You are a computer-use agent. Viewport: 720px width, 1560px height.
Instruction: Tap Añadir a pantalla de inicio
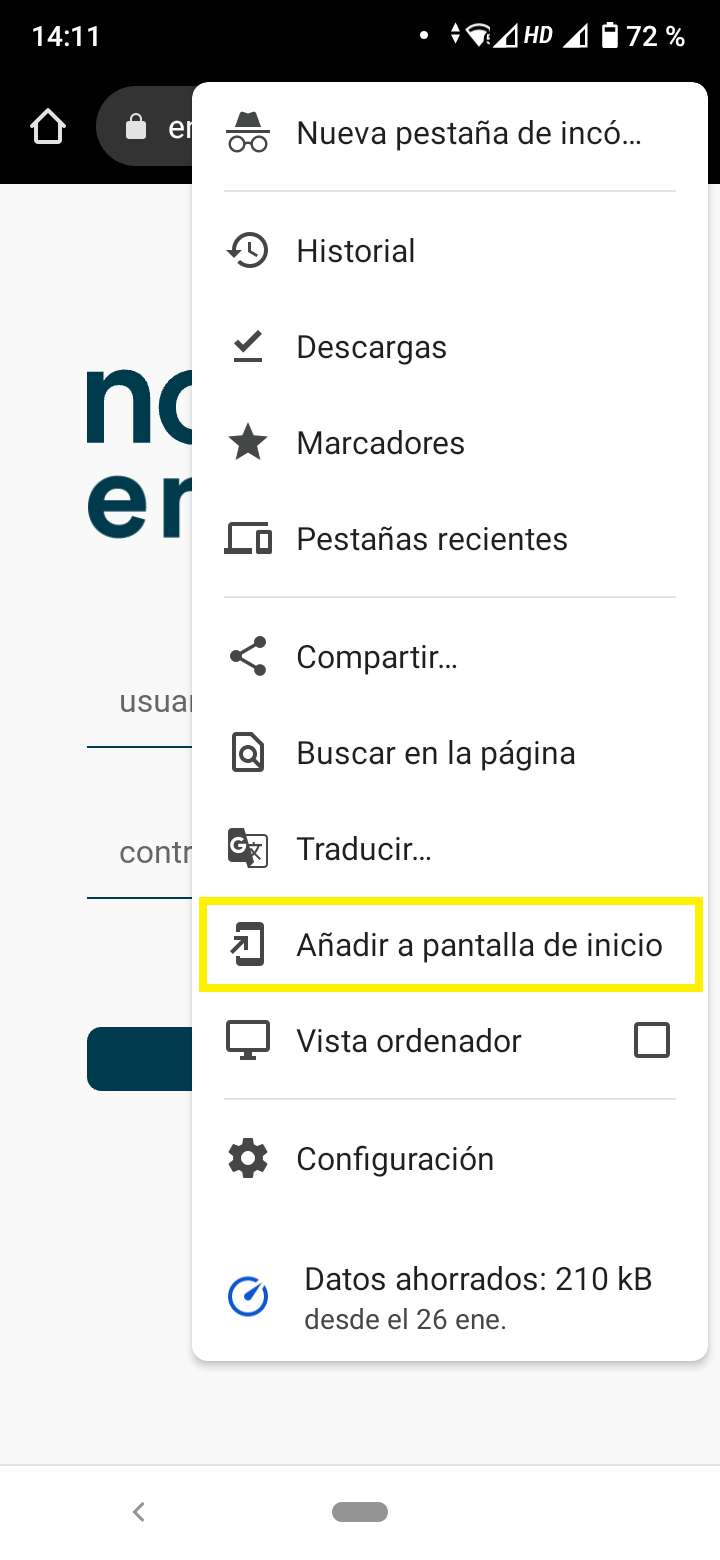(x=450, y=945)
